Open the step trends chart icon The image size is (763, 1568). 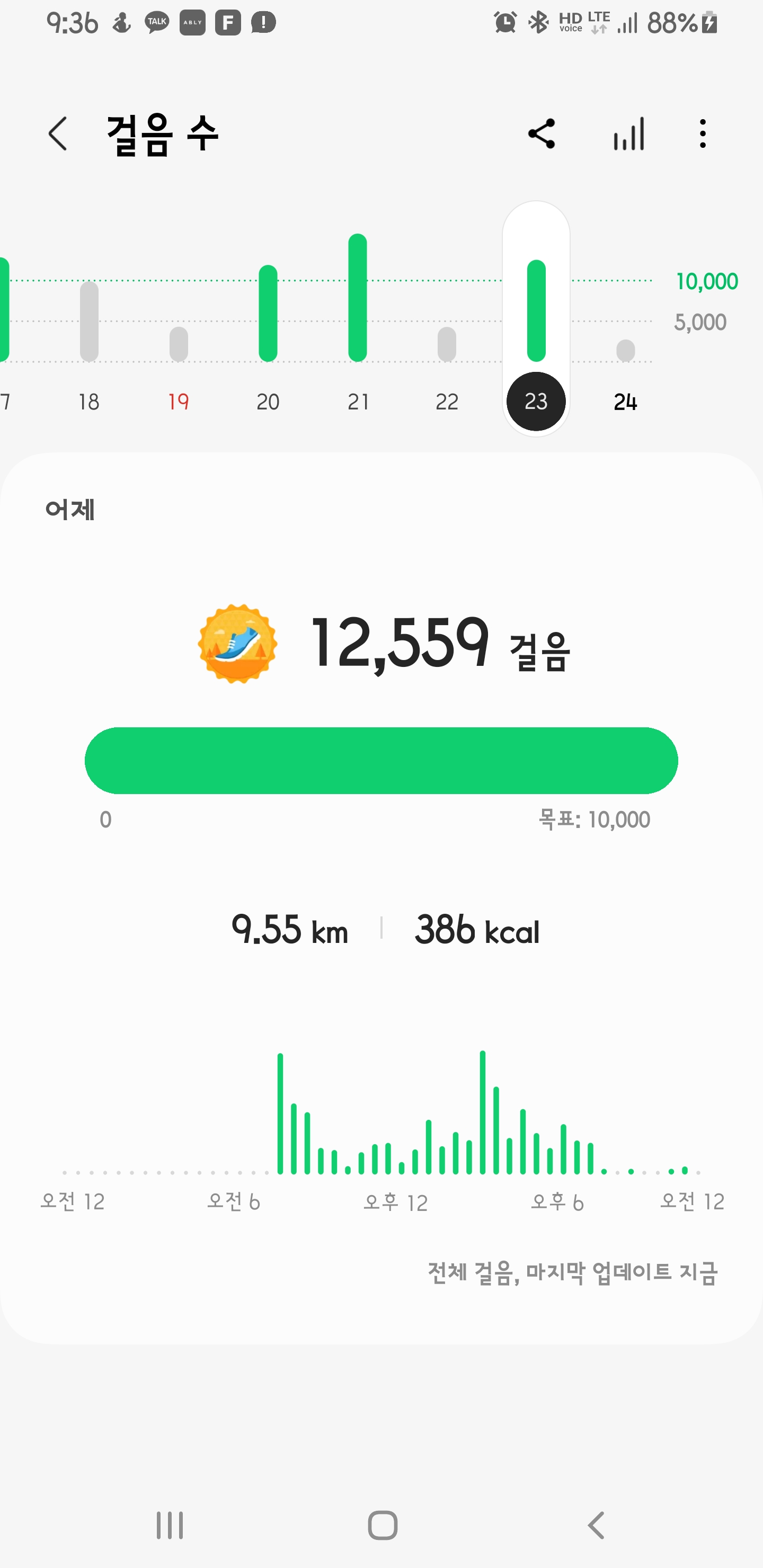tap(629, 134)
